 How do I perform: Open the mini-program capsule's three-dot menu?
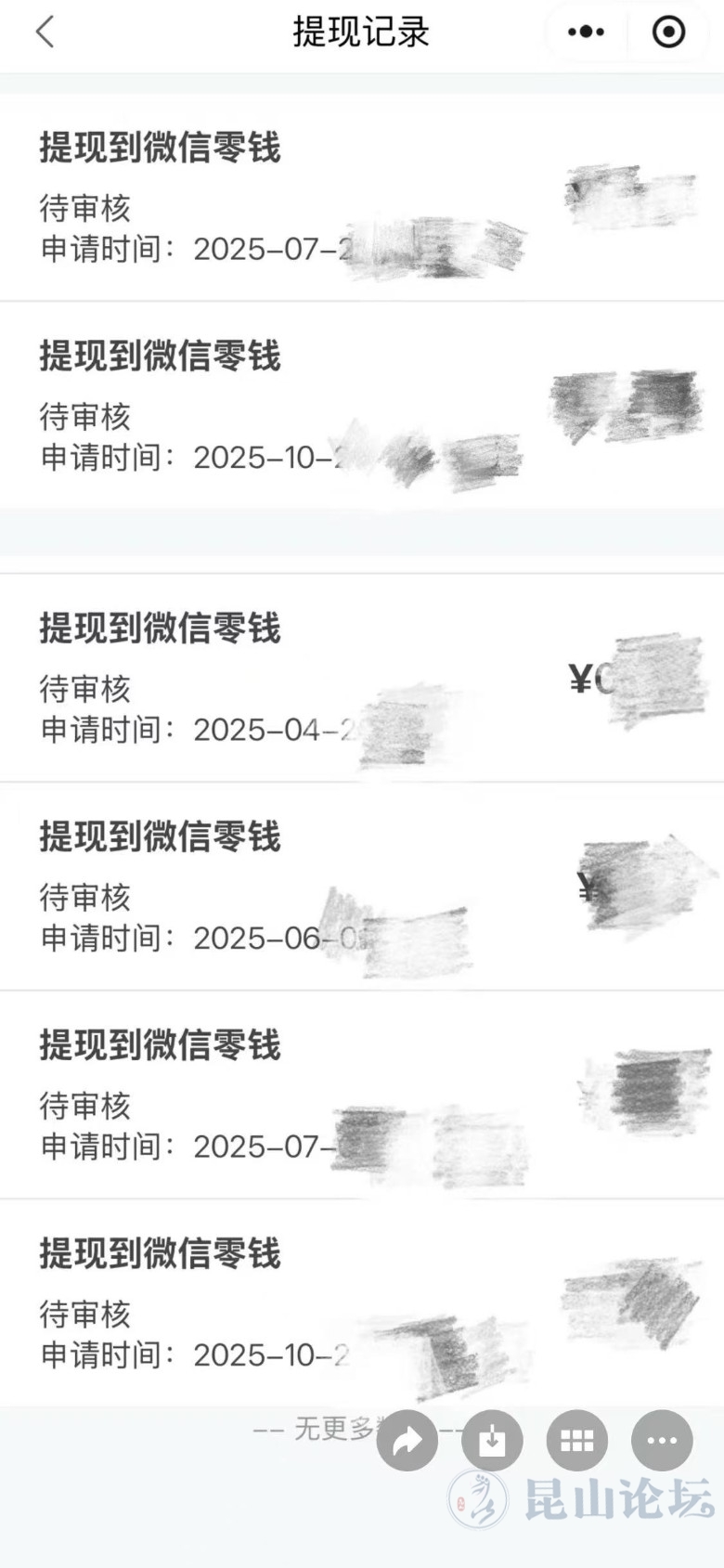pos(587,32)
